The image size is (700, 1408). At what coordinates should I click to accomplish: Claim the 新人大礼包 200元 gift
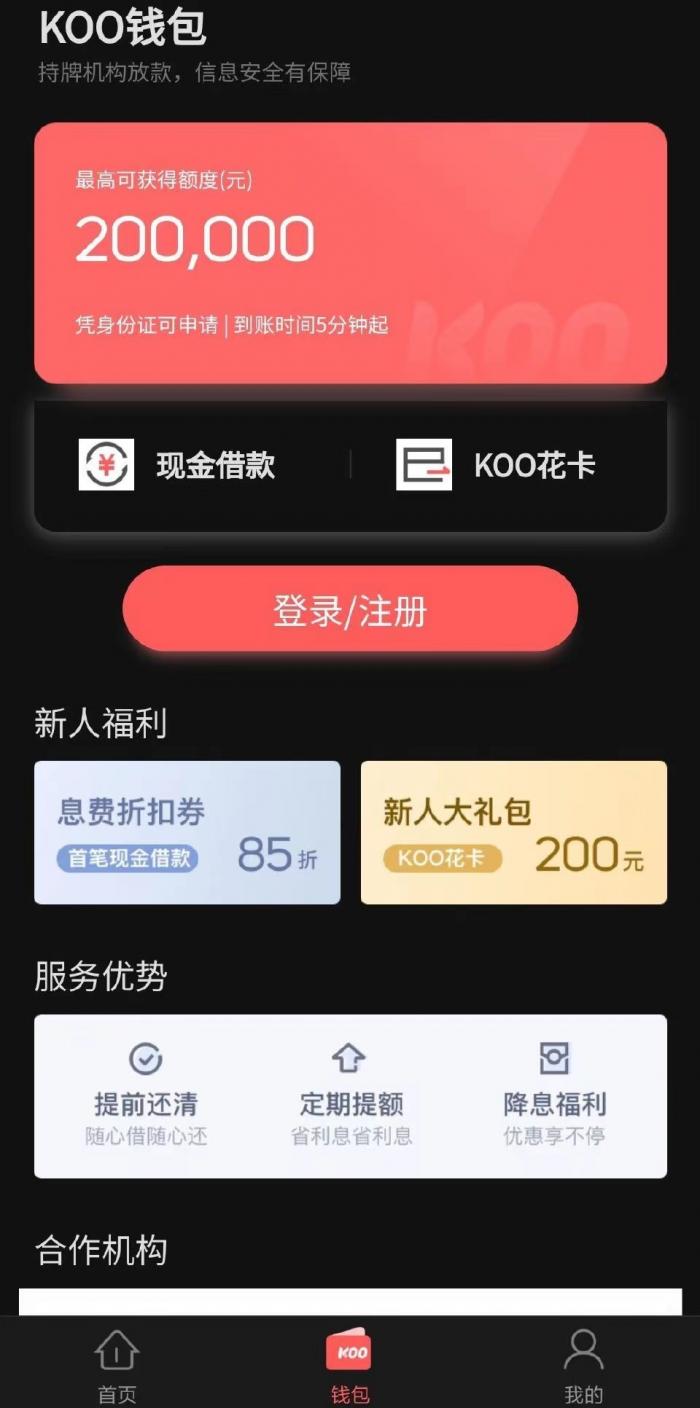(x=513, y=832)
